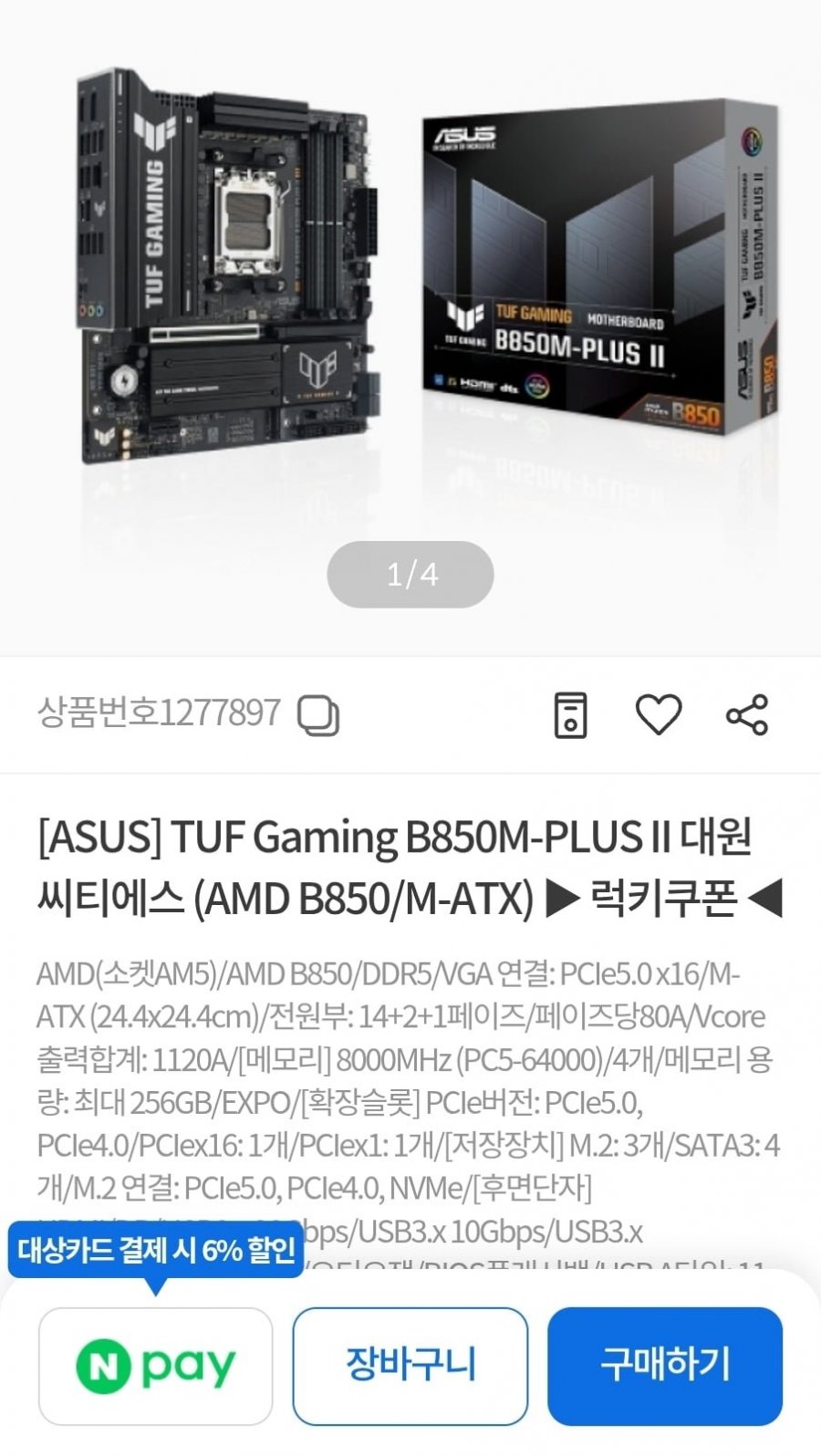Pay with the Npay button

click(x=156, y=1366)
